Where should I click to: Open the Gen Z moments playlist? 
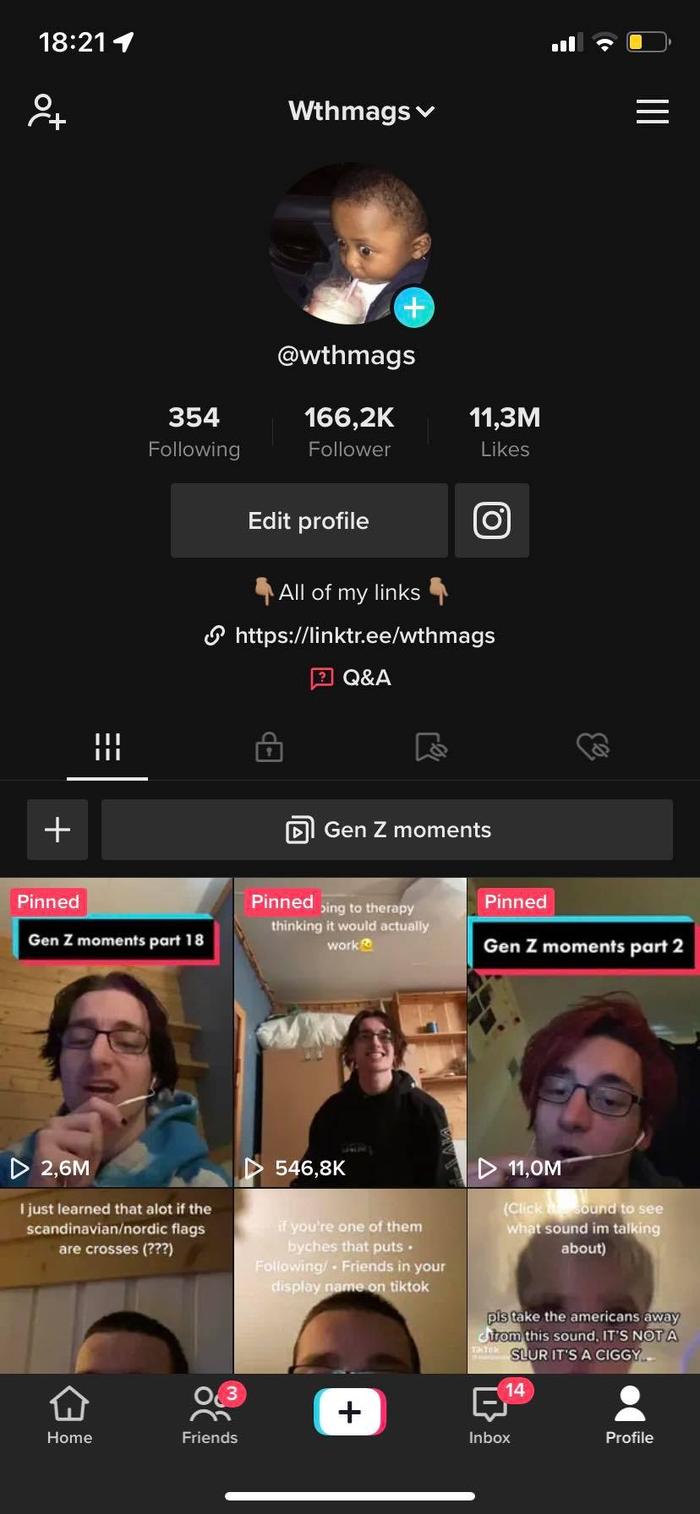pos(387,830)
